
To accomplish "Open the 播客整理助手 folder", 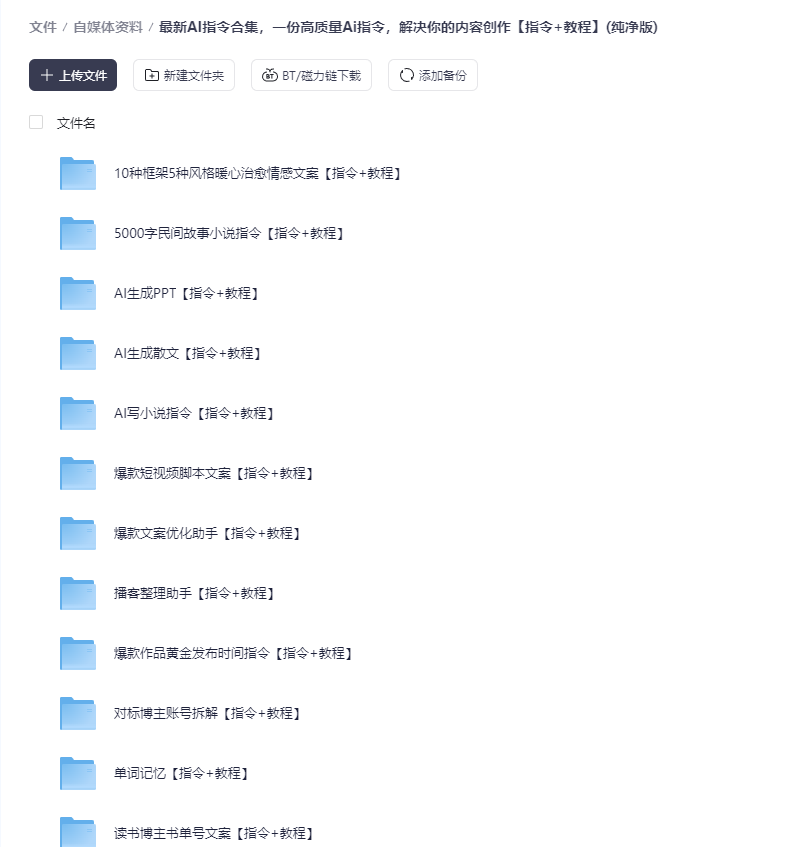I will point(193,593).
